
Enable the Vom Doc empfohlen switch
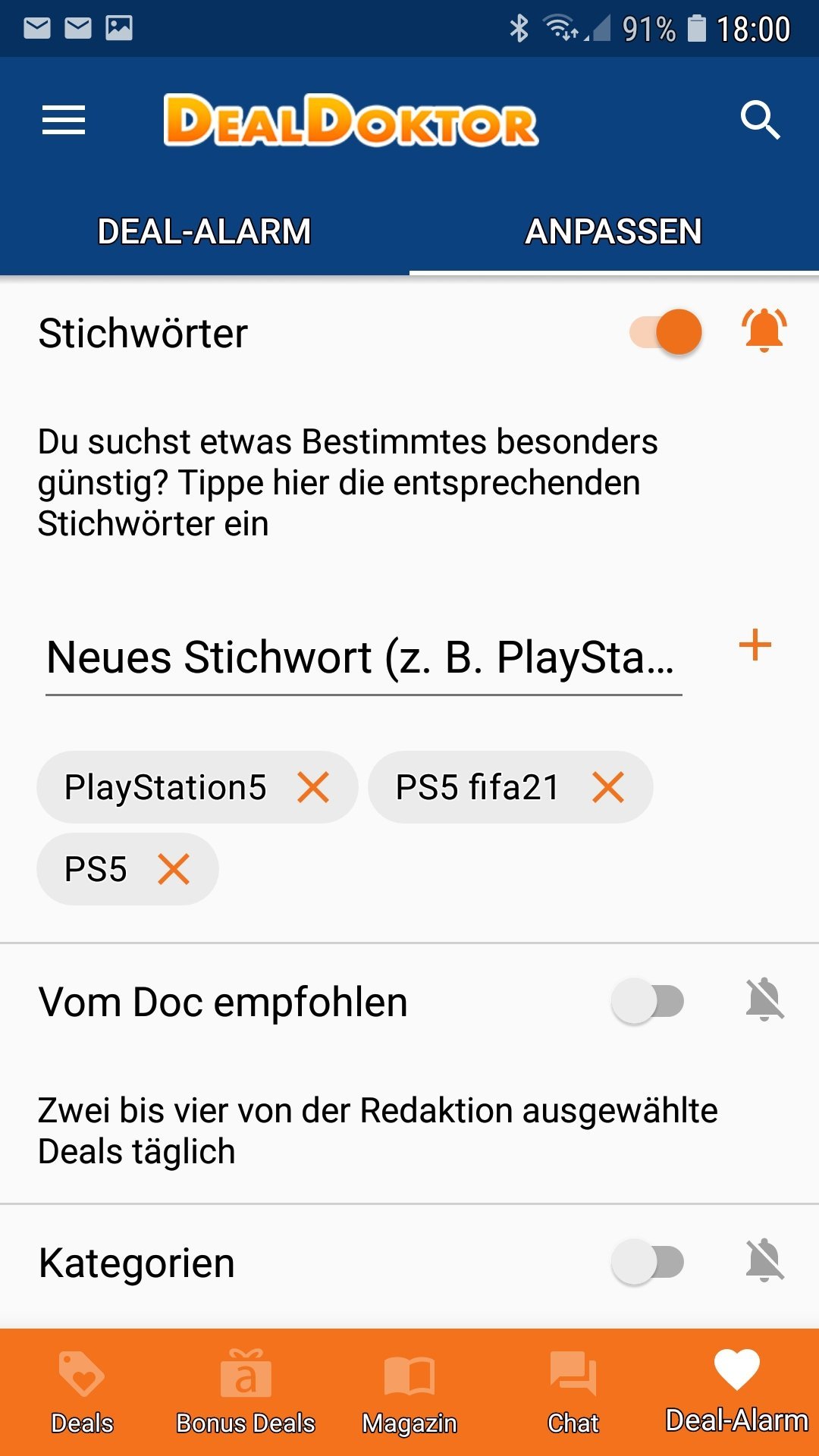(x=648, y=1001)
